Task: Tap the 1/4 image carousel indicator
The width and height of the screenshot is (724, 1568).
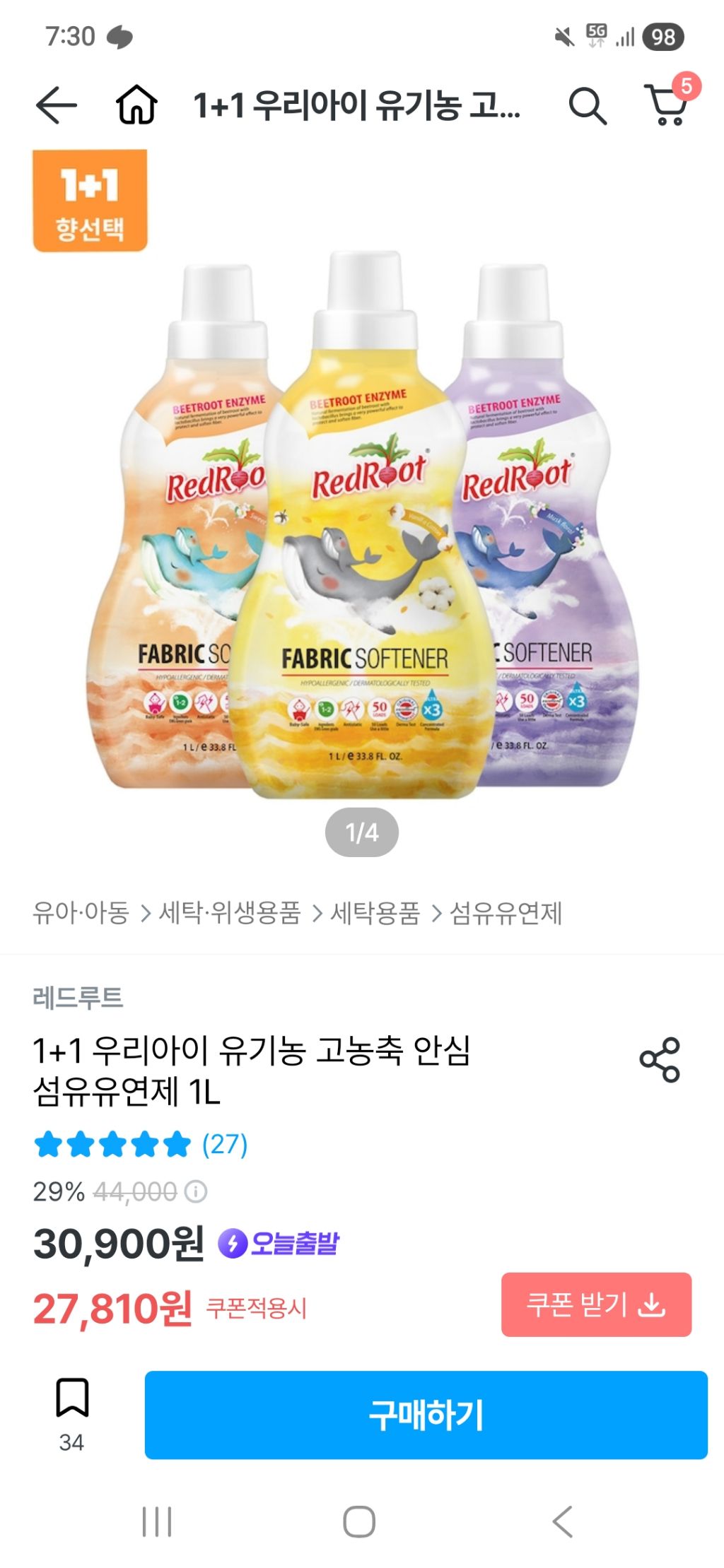Action: tap(361, 832)
